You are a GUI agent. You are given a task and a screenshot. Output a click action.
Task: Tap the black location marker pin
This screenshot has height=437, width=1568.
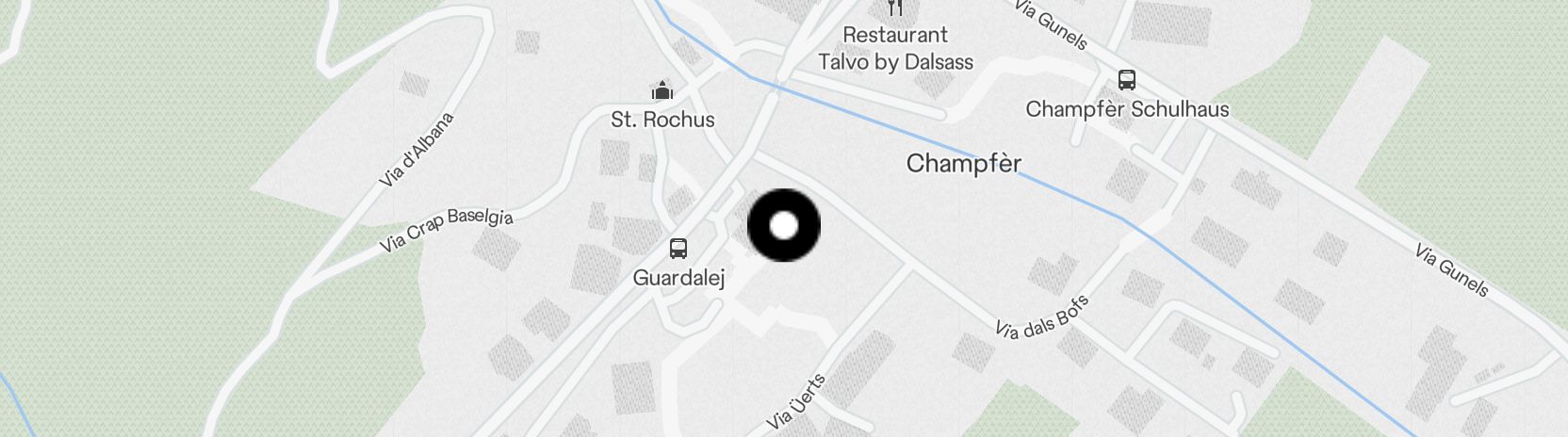[783, 226]
